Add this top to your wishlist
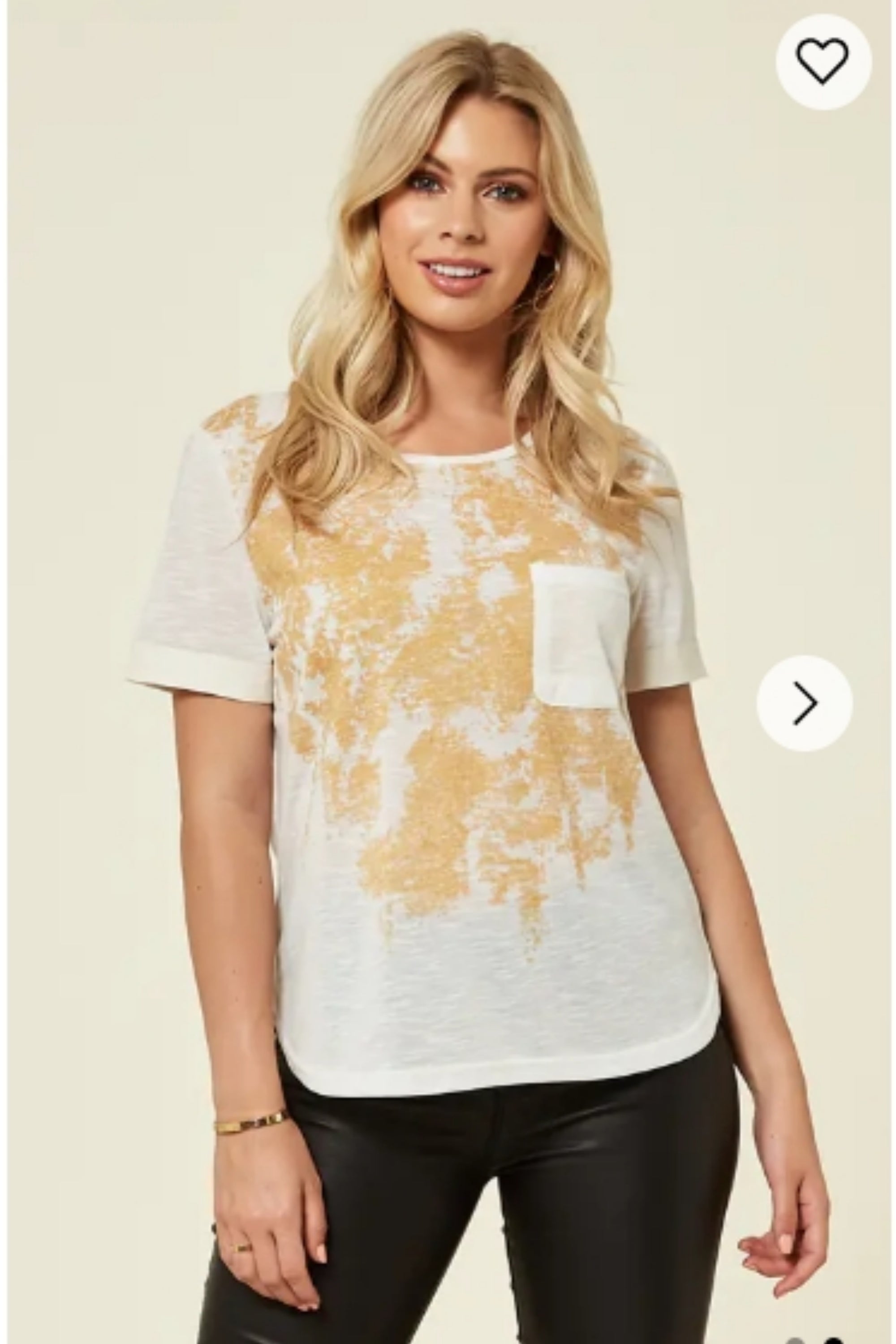The width and height of the screenshot is (896, 1344). [x=823, y=61]
